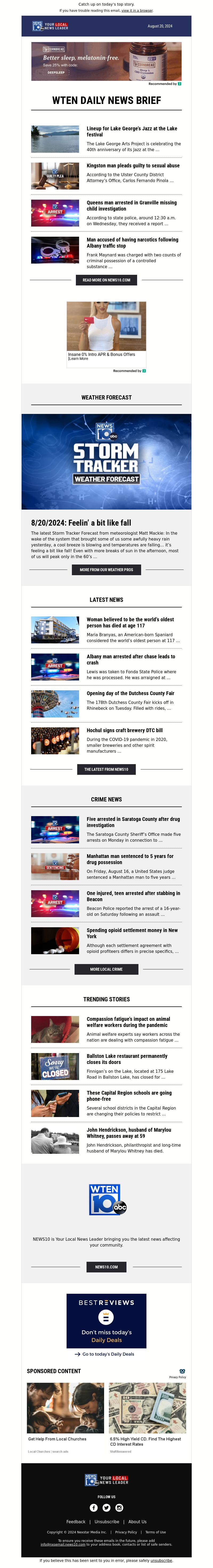The image size is (213, 1568).
Task: Open the Ballston Lake restaurant closing article
Action: 126,1059
